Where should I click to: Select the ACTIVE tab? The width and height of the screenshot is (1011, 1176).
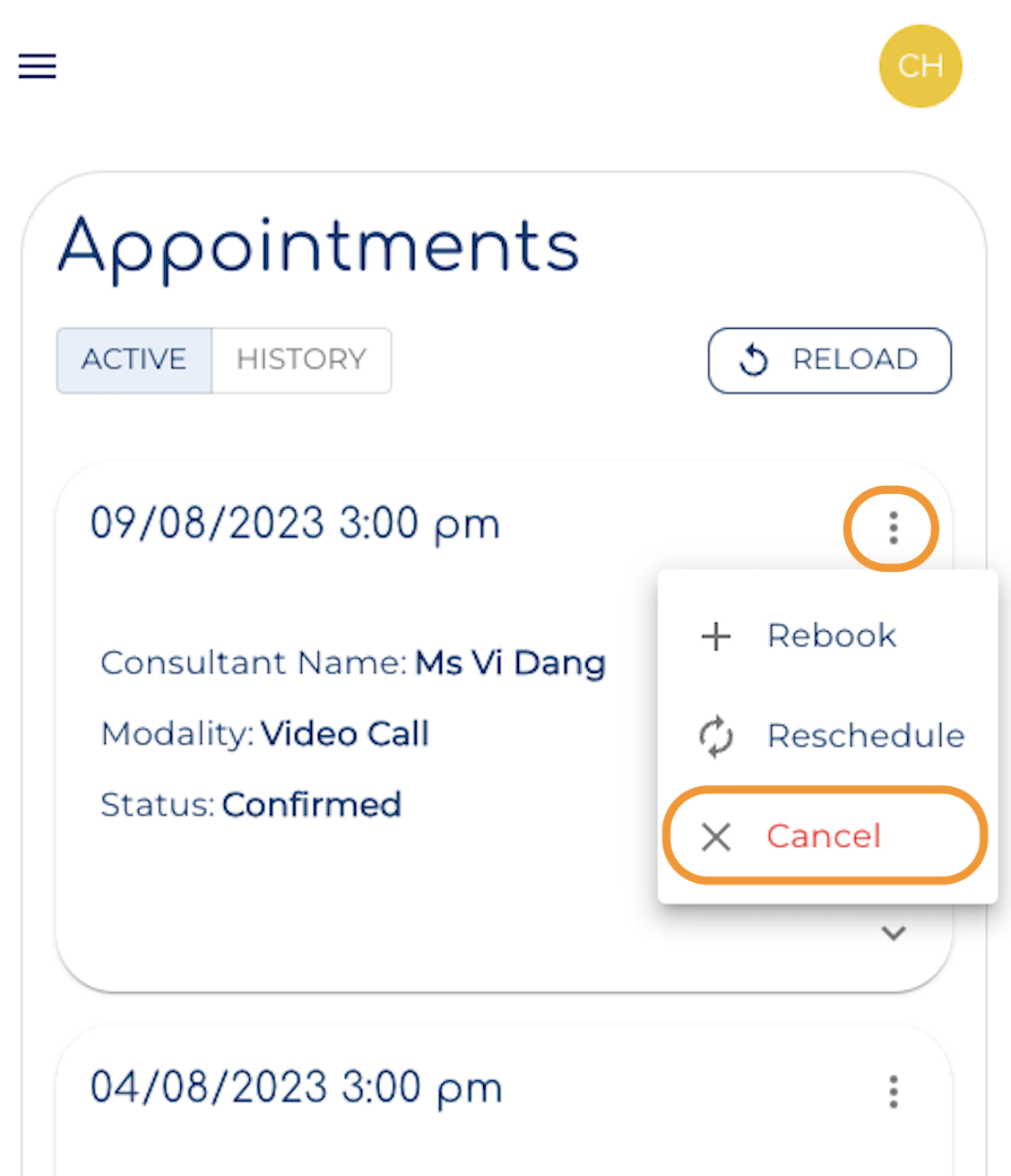click(134, 360)
